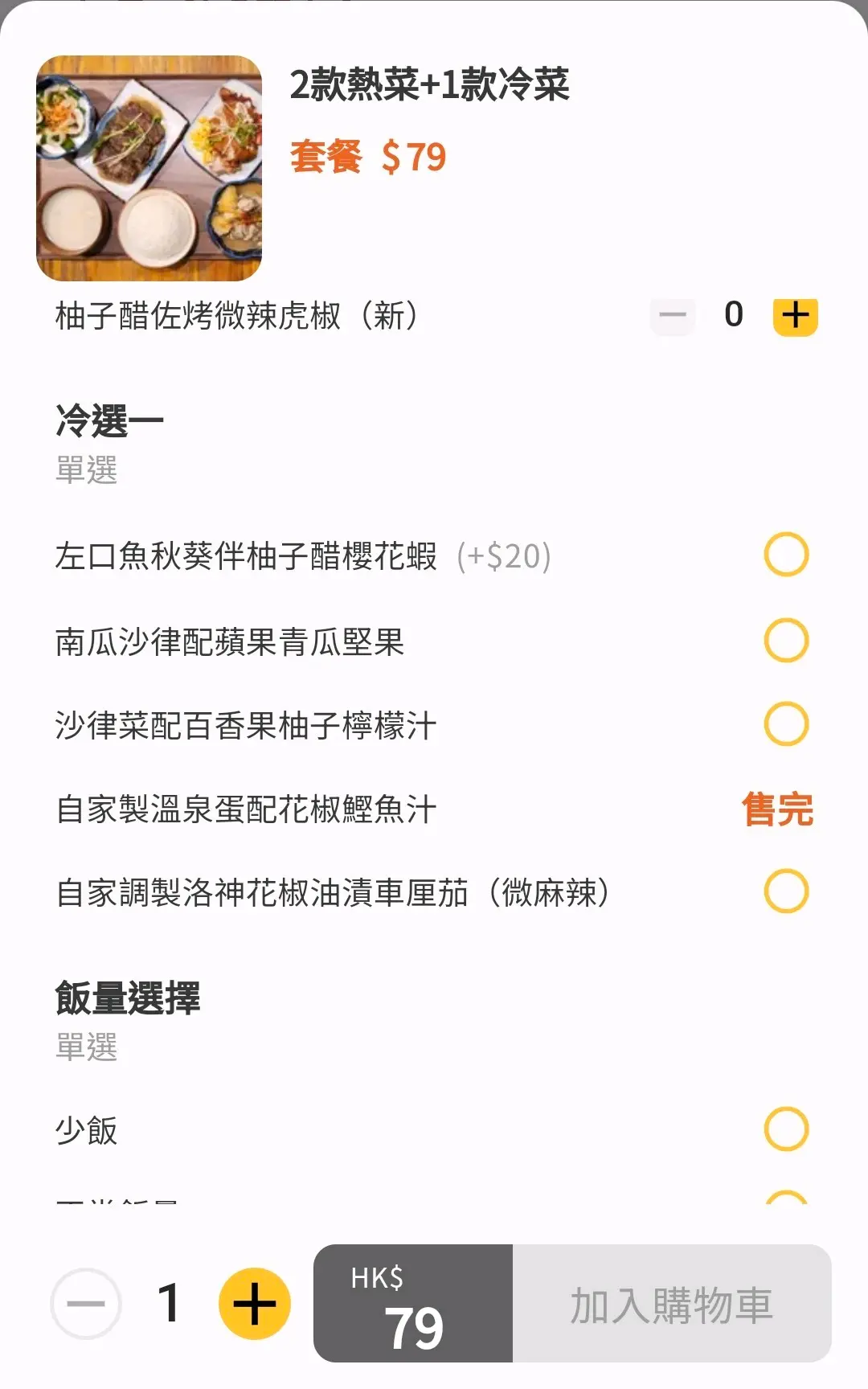Decrease quantity of 柚子醋佐烤微辣虎椒
The image size is (868, 1389).
pyautogui.click(x=673, y=315)
